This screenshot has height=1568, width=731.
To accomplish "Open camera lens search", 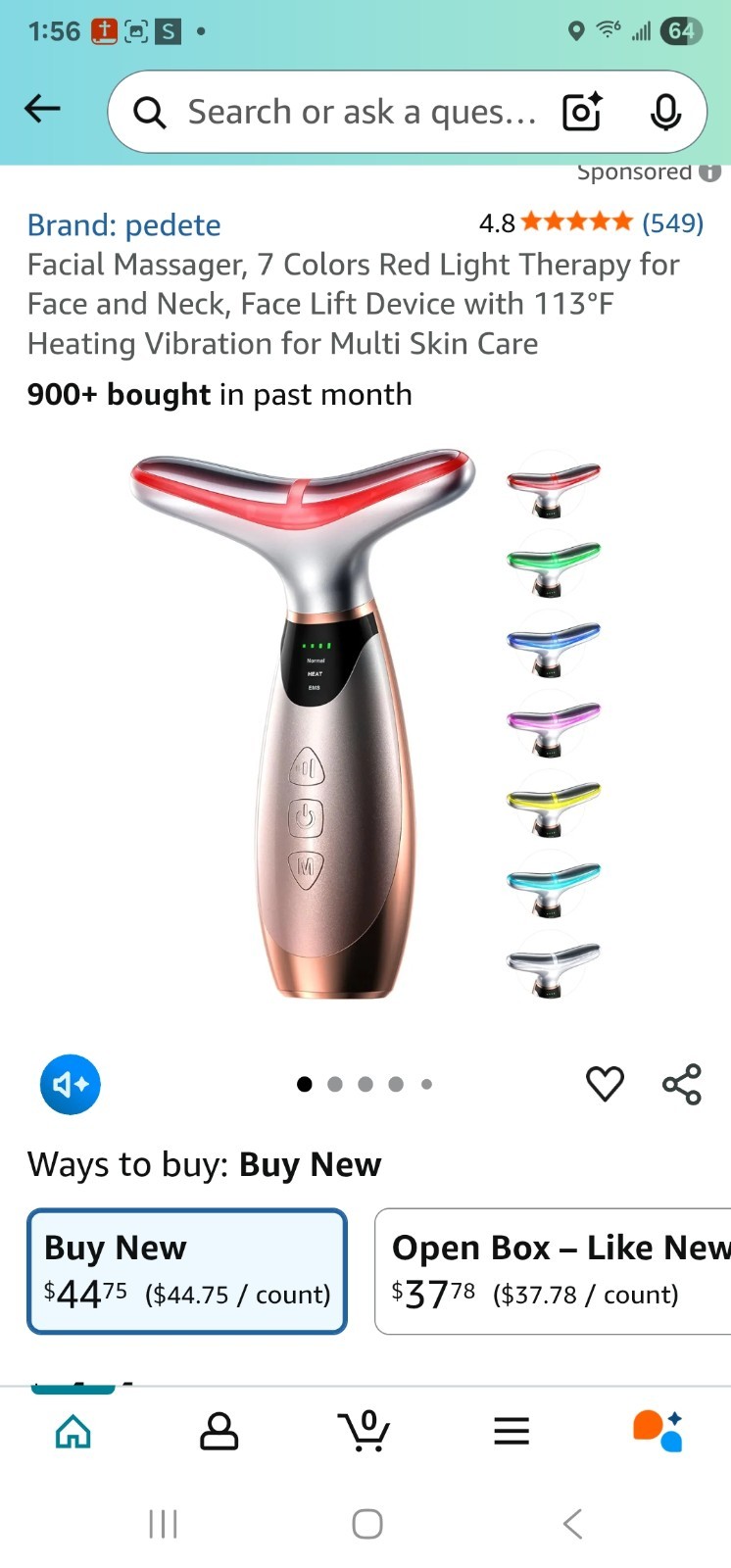I will tap(581, 112).
